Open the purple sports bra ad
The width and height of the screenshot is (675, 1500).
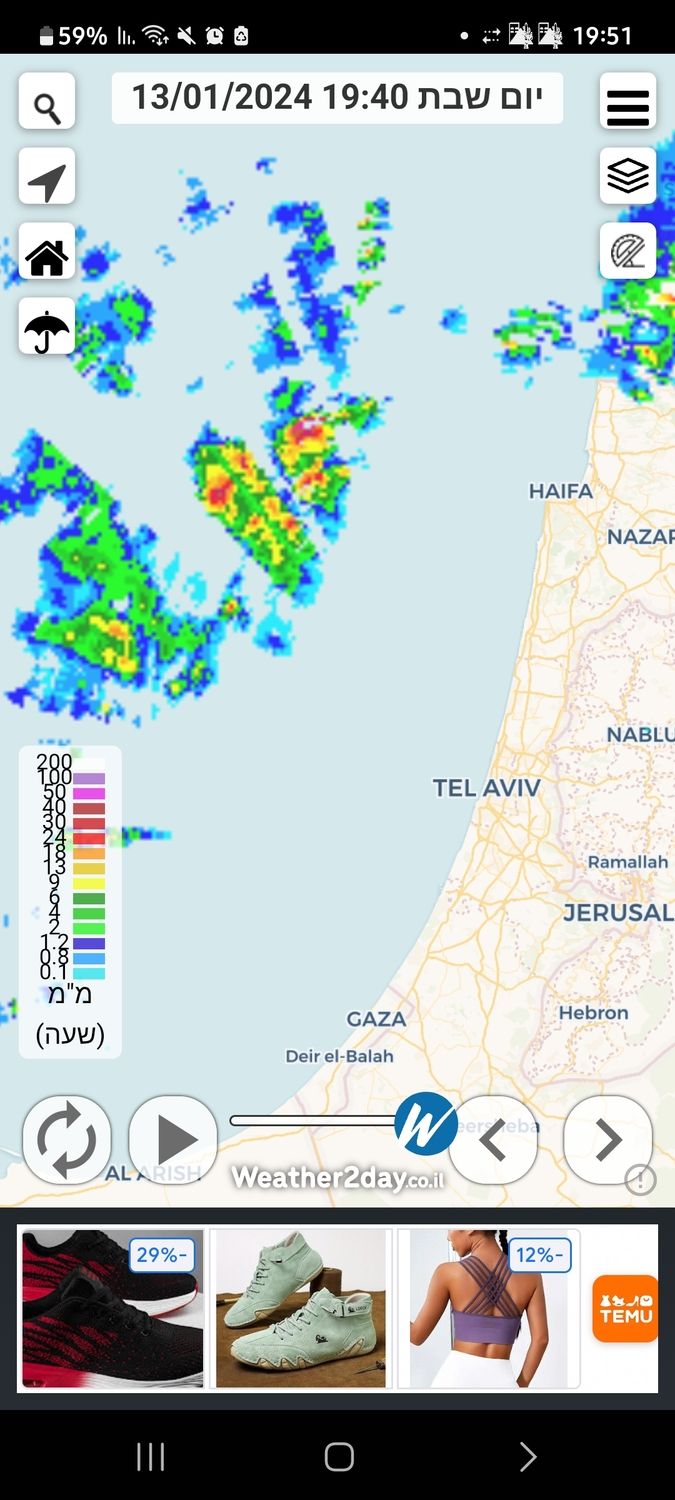(488, 1308)
